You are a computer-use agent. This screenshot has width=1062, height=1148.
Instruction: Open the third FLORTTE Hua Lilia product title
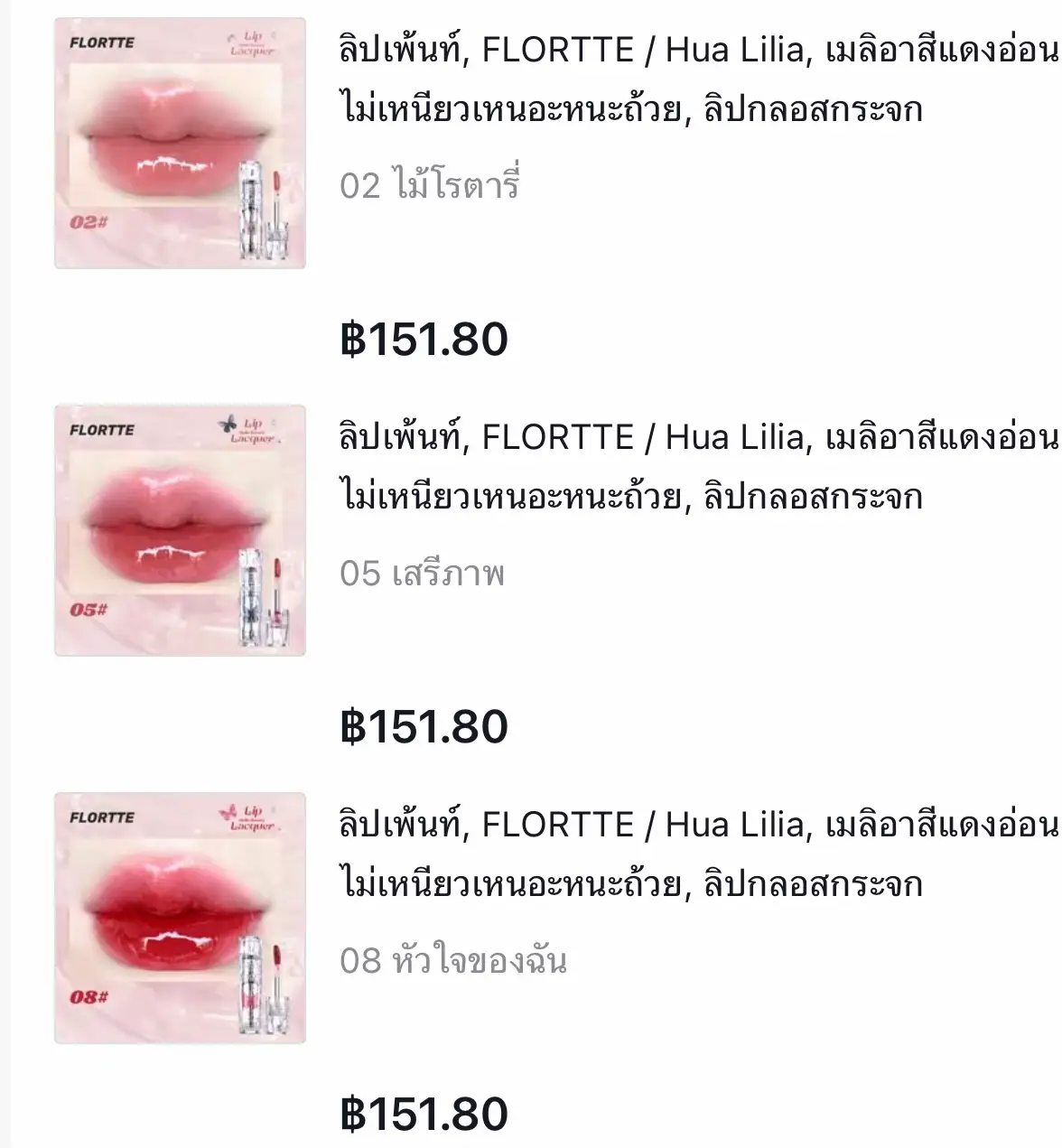click(632, 854)
